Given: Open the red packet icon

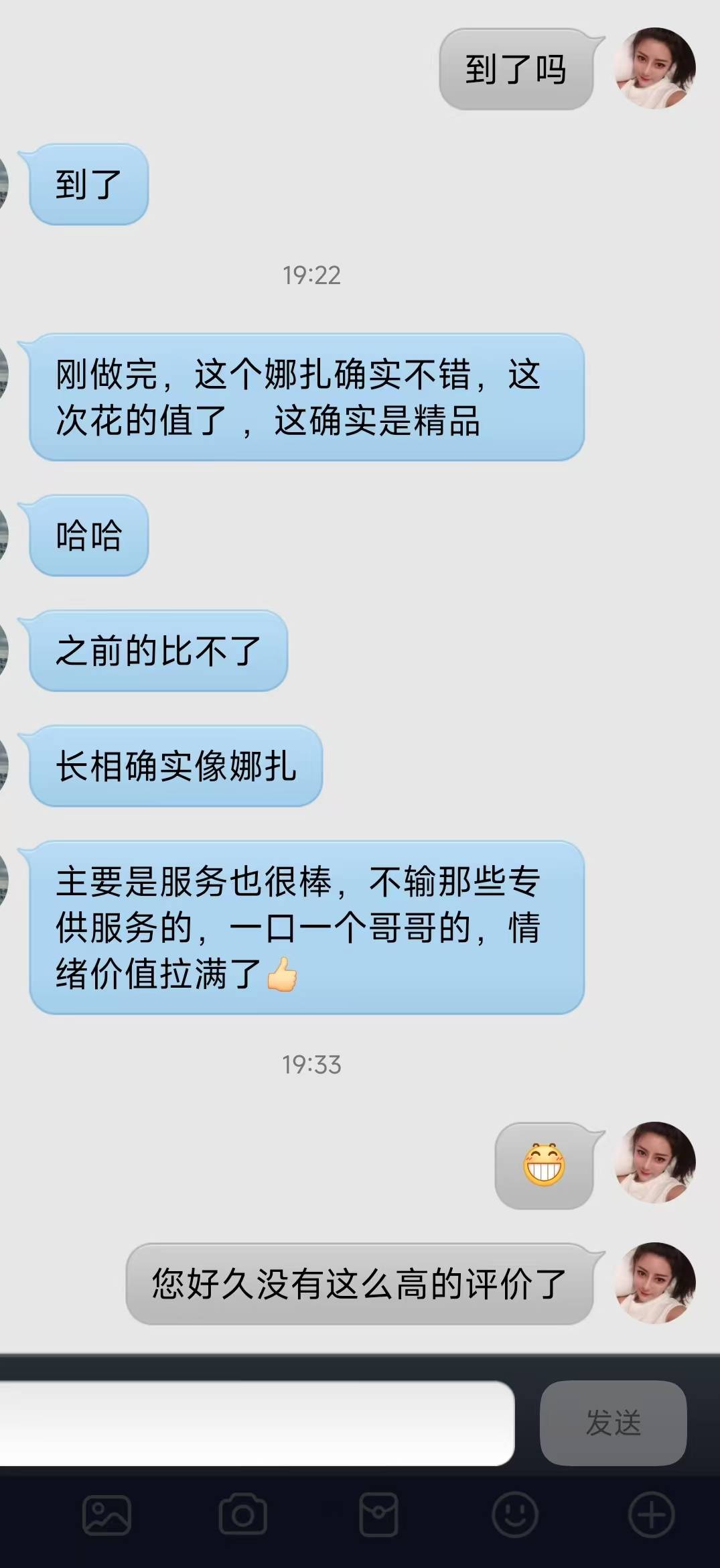Looking at the screenshot, I should coord(378,1514).
